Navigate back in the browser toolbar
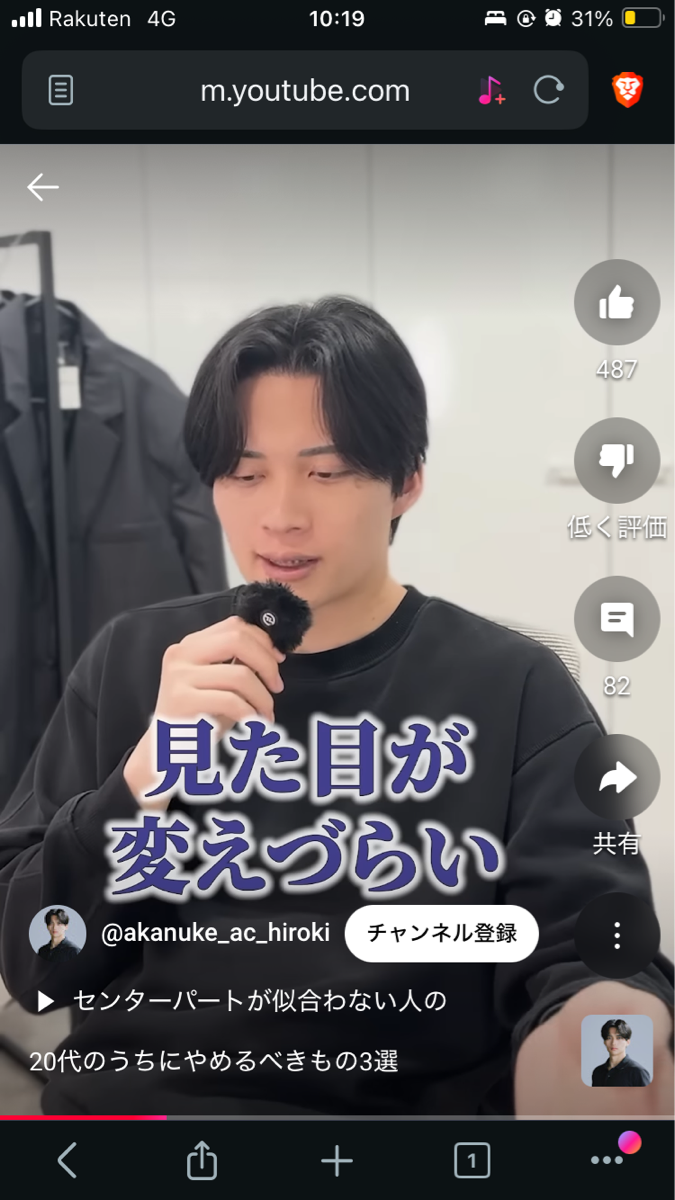The image size is (675, 1200). click(67, 1160)
